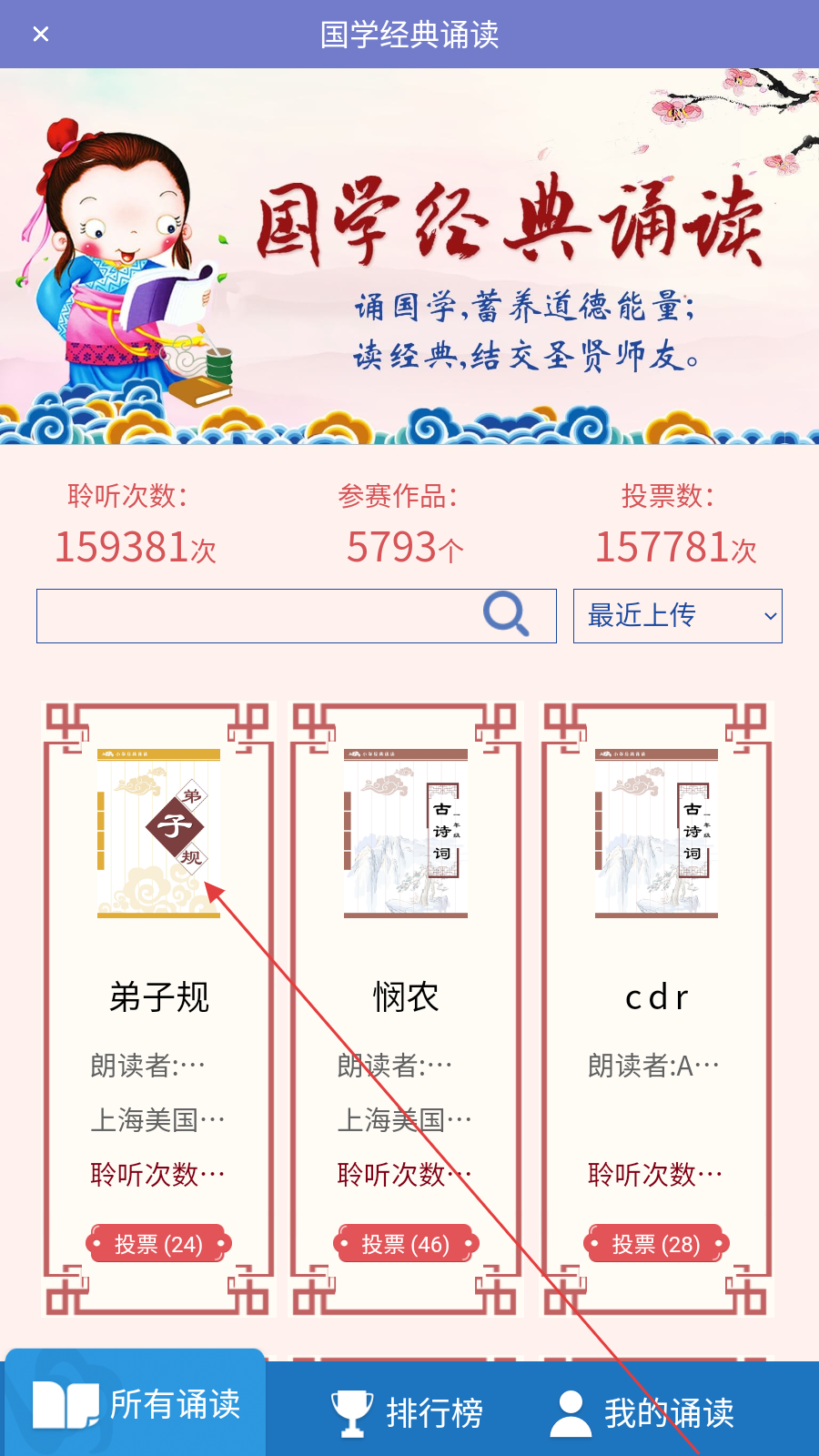Vote for cdr with 投票 (28)
The image size is (819, 1456).
click(656, 1244)
